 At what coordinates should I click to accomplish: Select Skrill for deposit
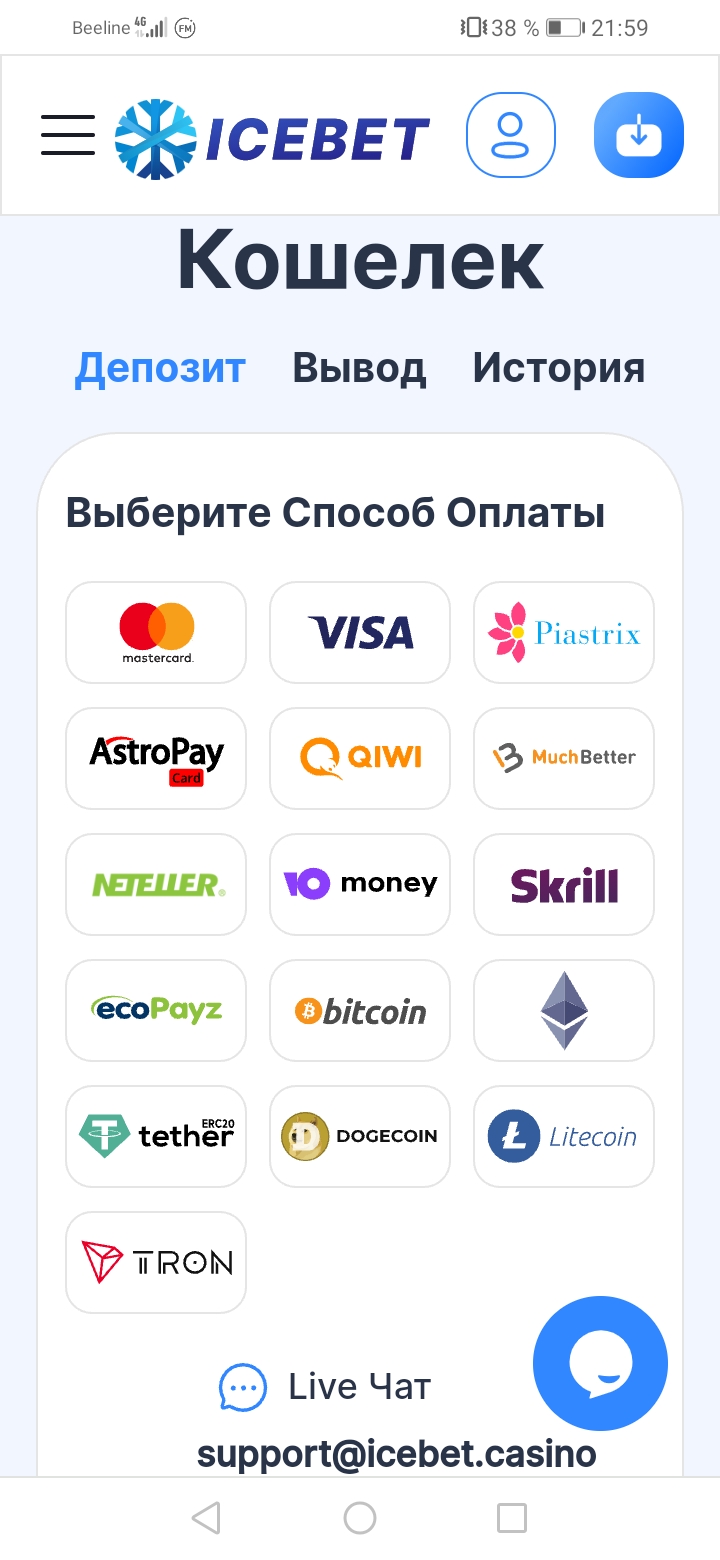(x=563, y=884)
